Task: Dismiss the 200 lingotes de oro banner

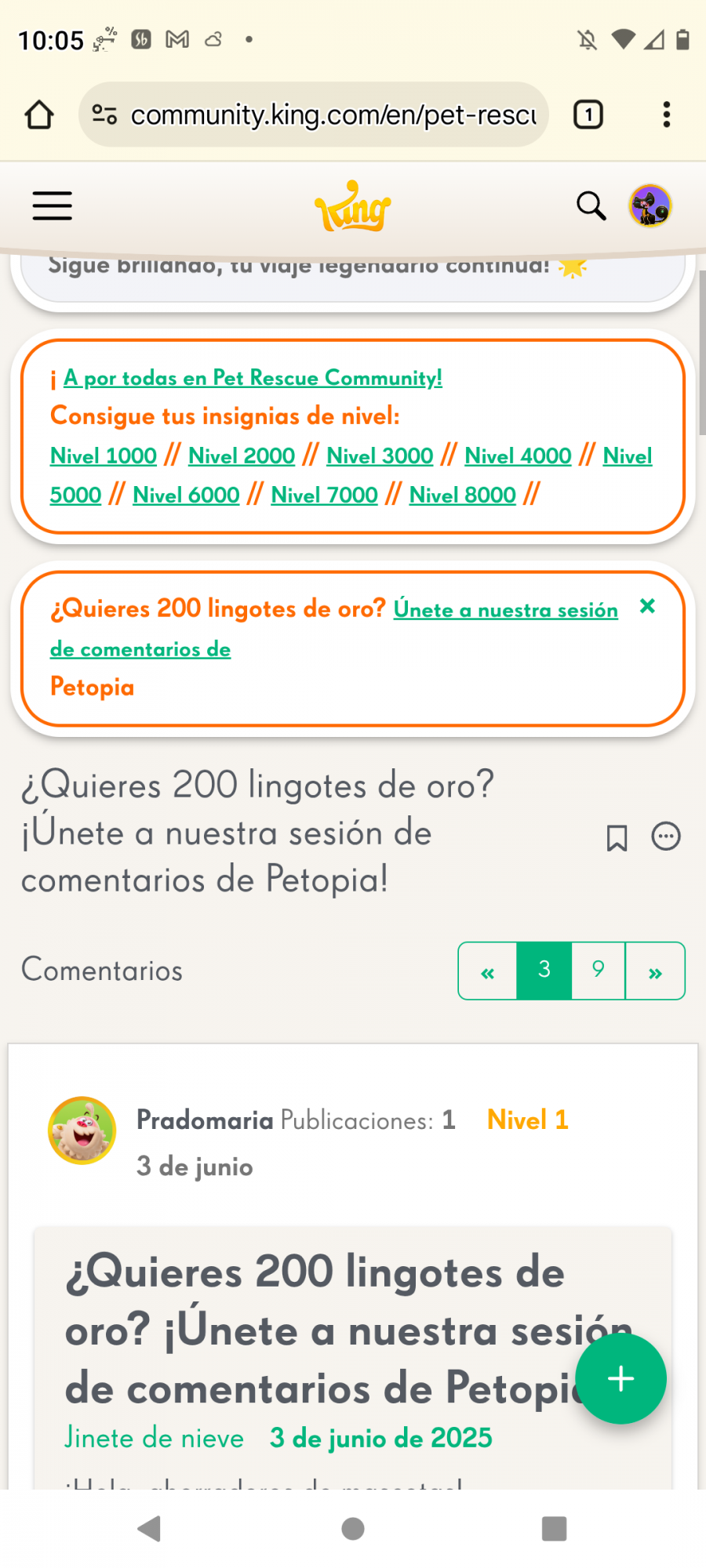Action: (x=647, y=606)
